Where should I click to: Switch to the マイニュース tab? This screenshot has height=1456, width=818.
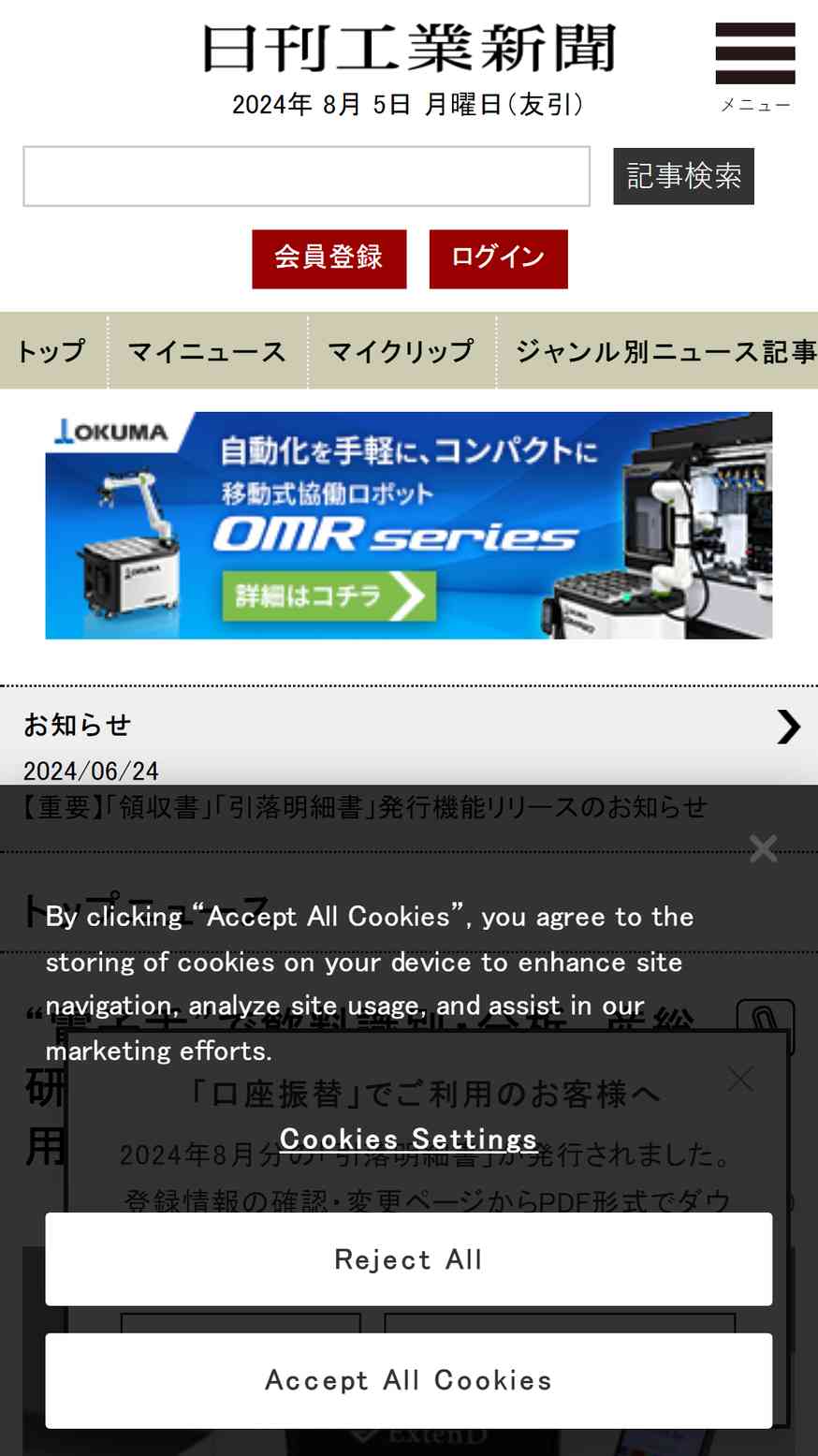207,351
